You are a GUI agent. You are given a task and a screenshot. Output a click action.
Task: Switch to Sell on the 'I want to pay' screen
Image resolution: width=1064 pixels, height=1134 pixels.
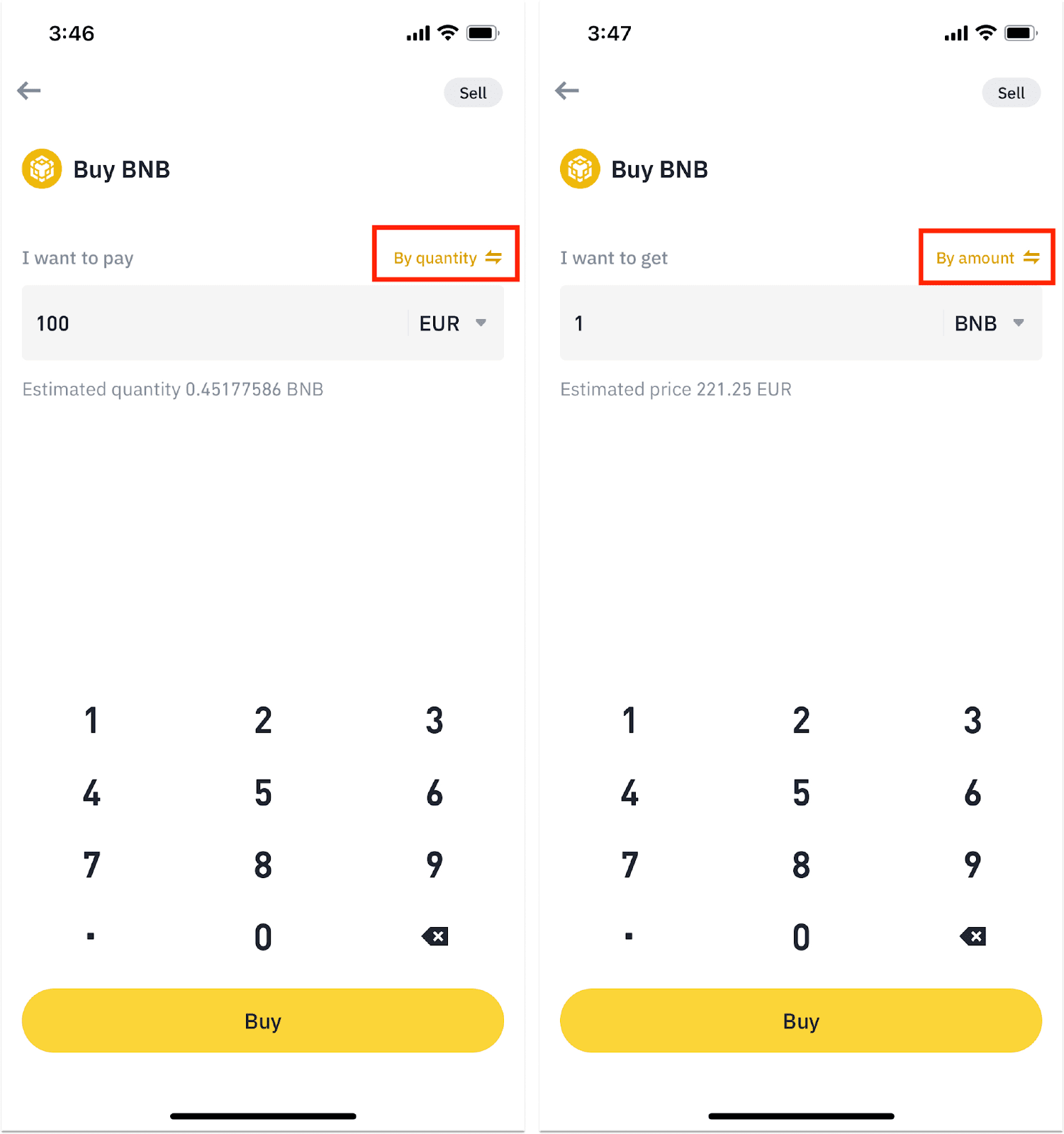pos(473,93)
